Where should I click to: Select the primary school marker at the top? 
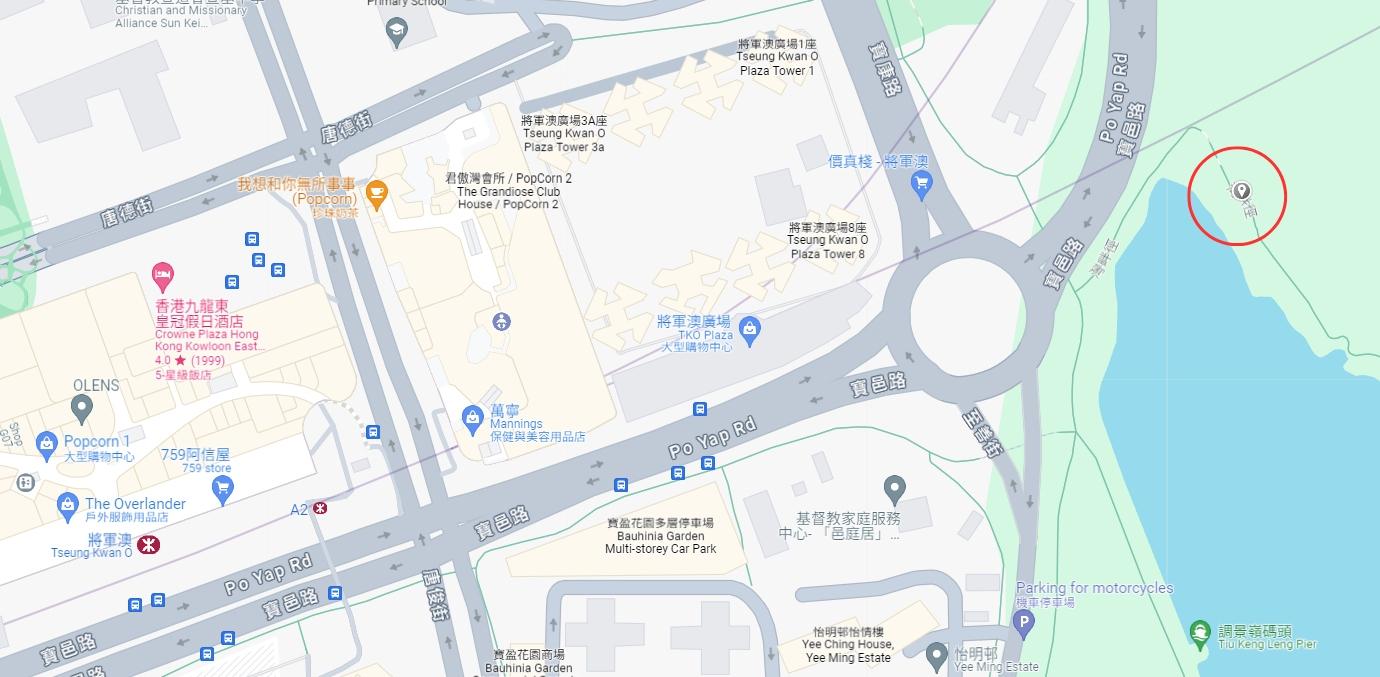[397, 30]
